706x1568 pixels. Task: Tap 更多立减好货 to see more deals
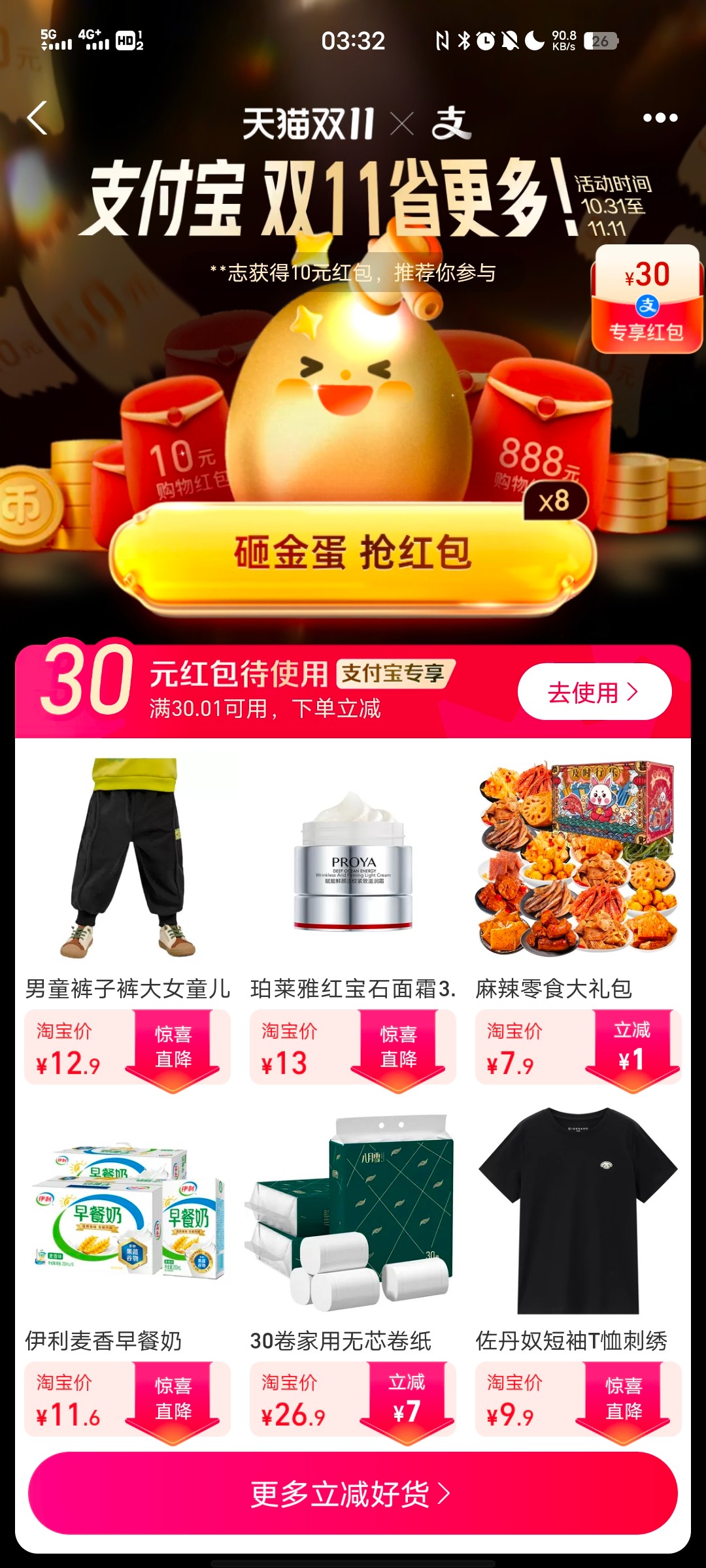[353, 1493]
